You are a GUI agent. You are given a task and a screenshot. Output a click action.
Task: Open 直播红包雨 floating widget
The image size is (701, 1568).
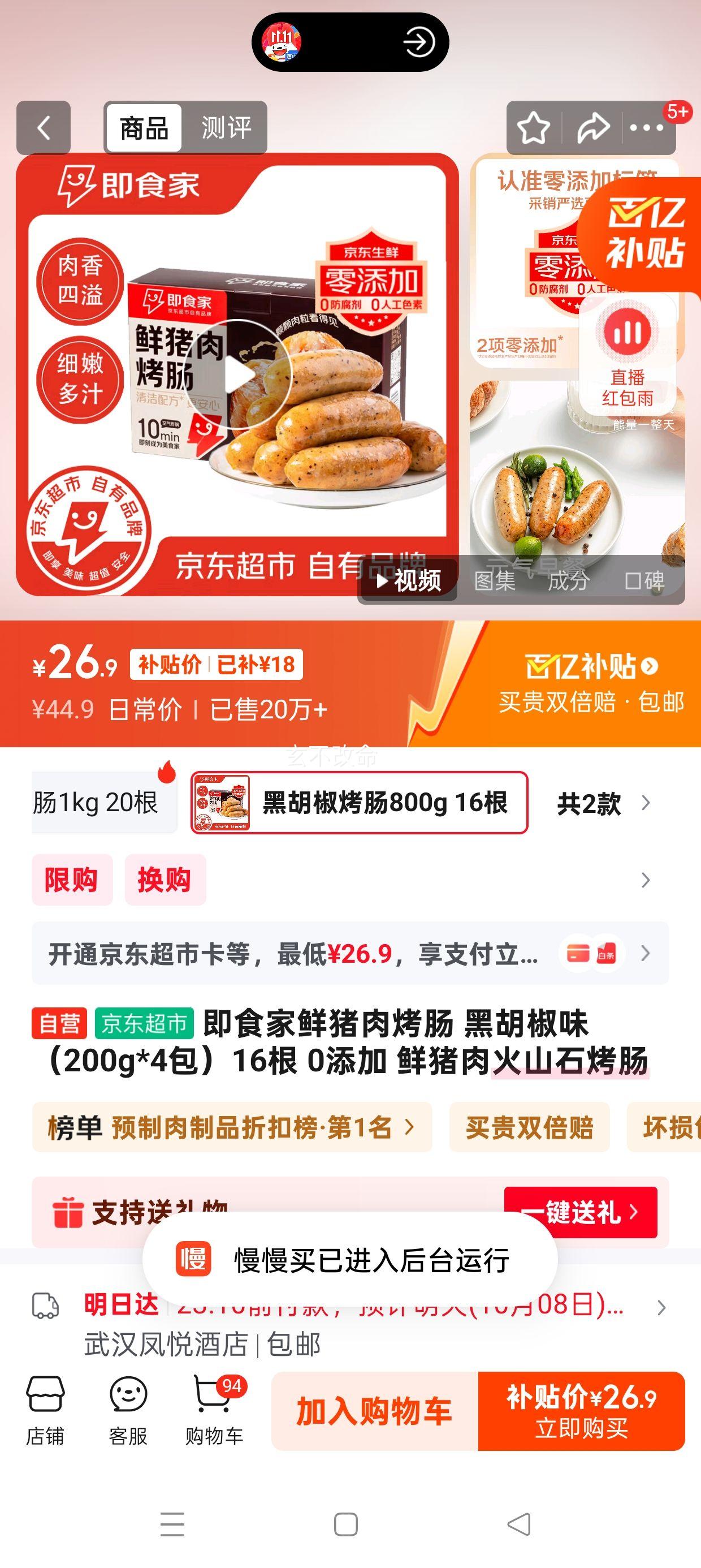[628, 359]
